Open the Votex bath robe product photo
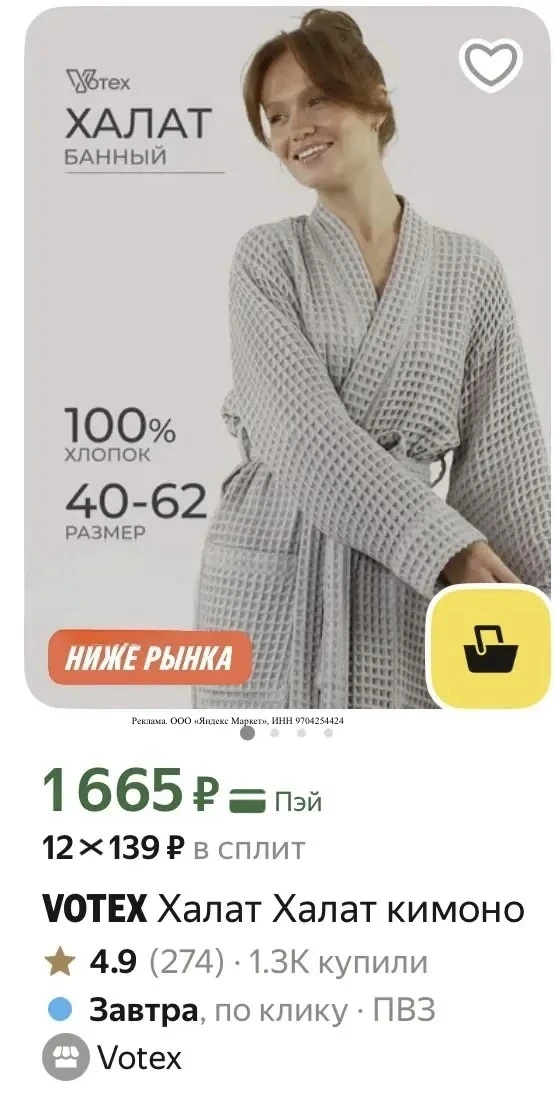 point(287,357)
